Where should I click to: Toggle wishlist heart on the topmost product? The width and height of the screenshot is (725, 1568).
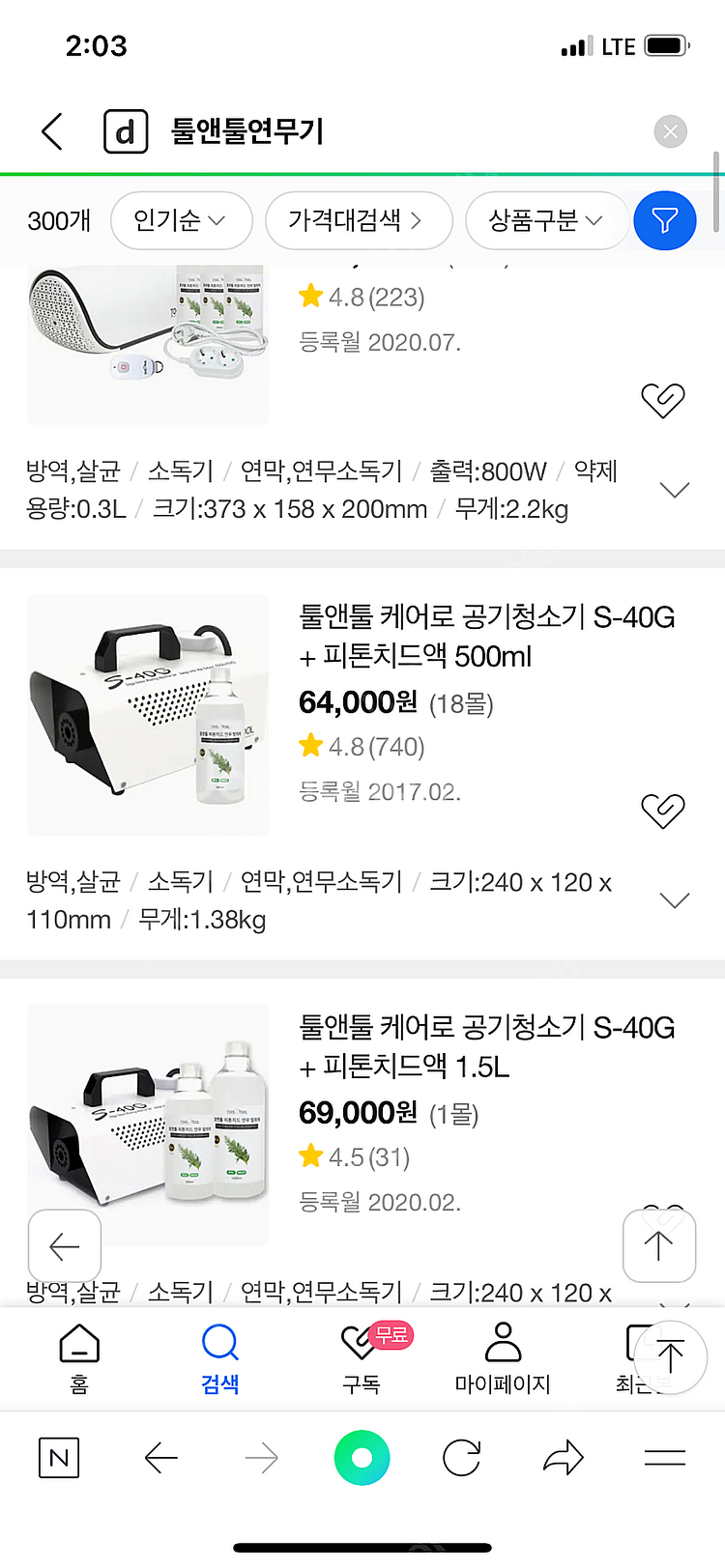[x=662, y=400]
